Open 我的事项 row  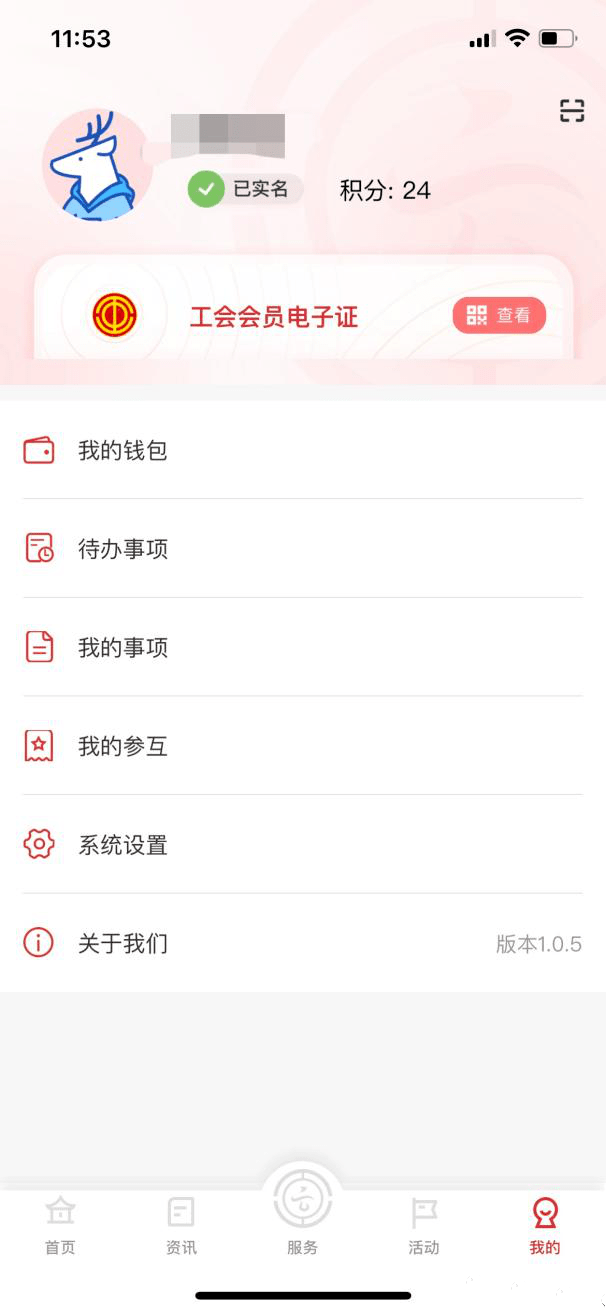pos(302,648)
